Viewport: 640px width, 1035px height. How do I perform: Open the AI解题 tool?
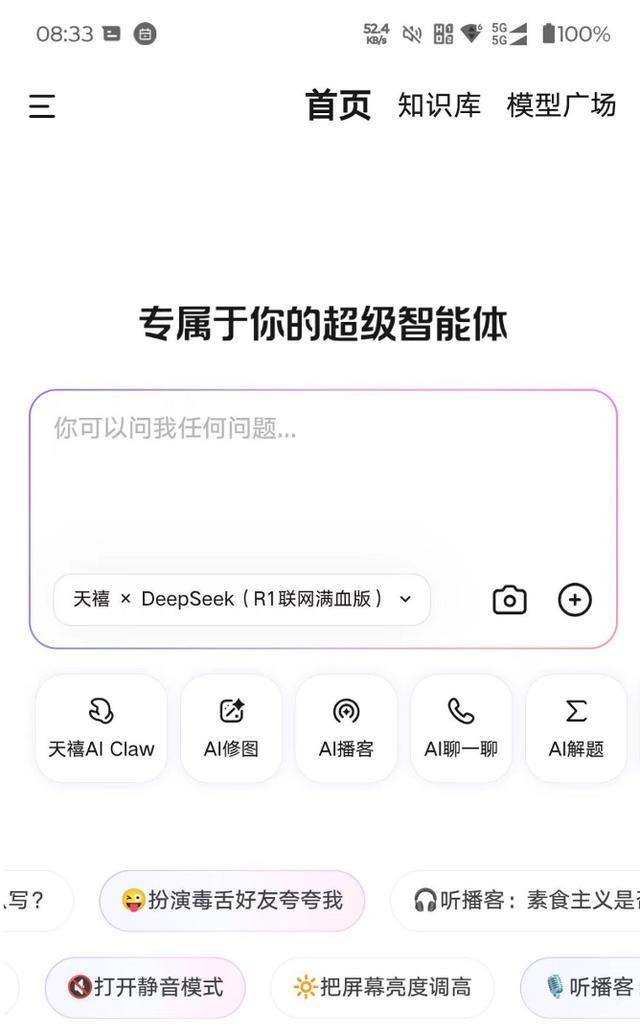(x=576, y=728)
